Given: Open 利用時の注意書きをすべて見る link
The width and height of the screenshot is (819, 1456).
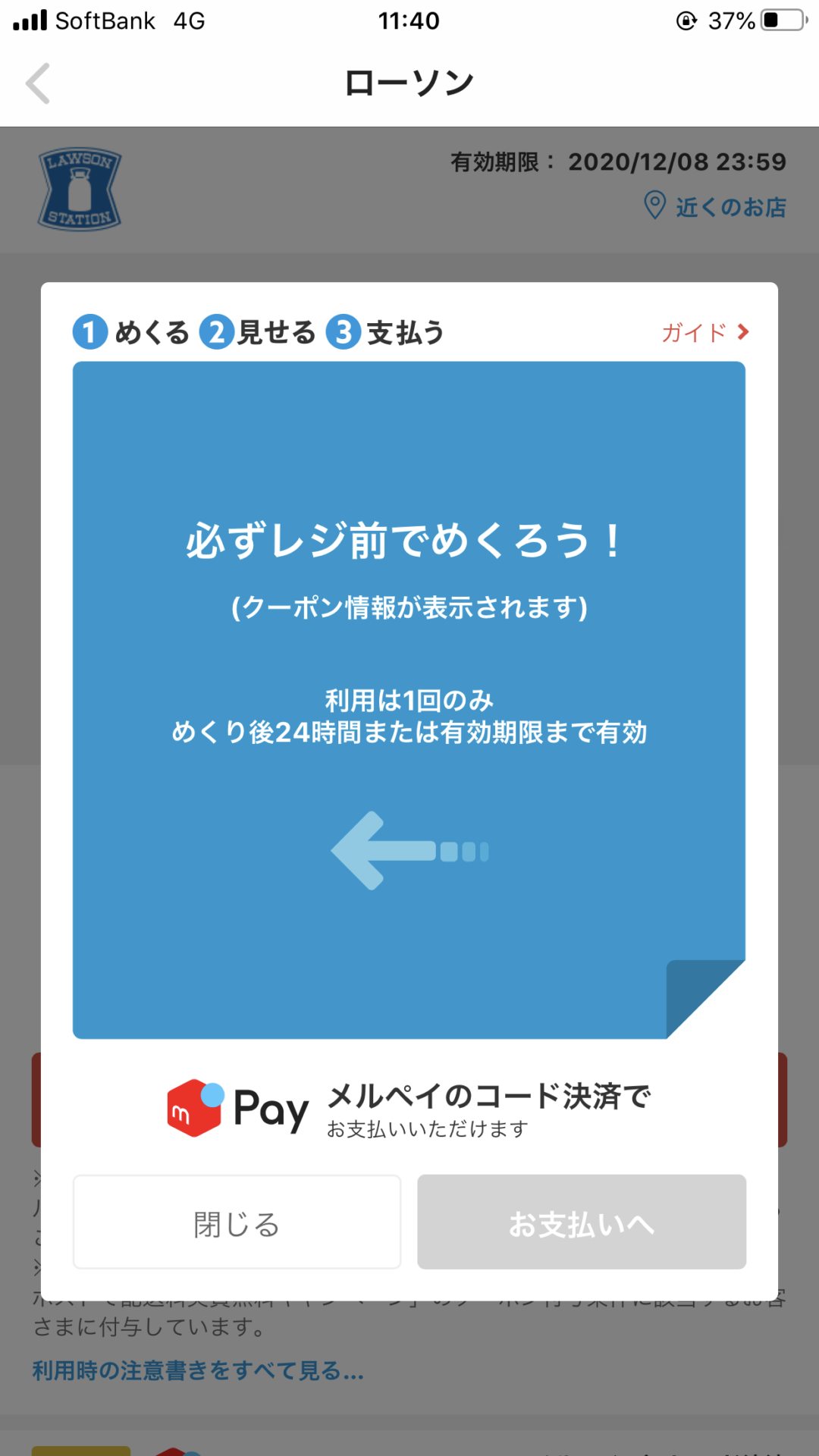Looking at the screenshot, I should click(x=199, y=1371).
